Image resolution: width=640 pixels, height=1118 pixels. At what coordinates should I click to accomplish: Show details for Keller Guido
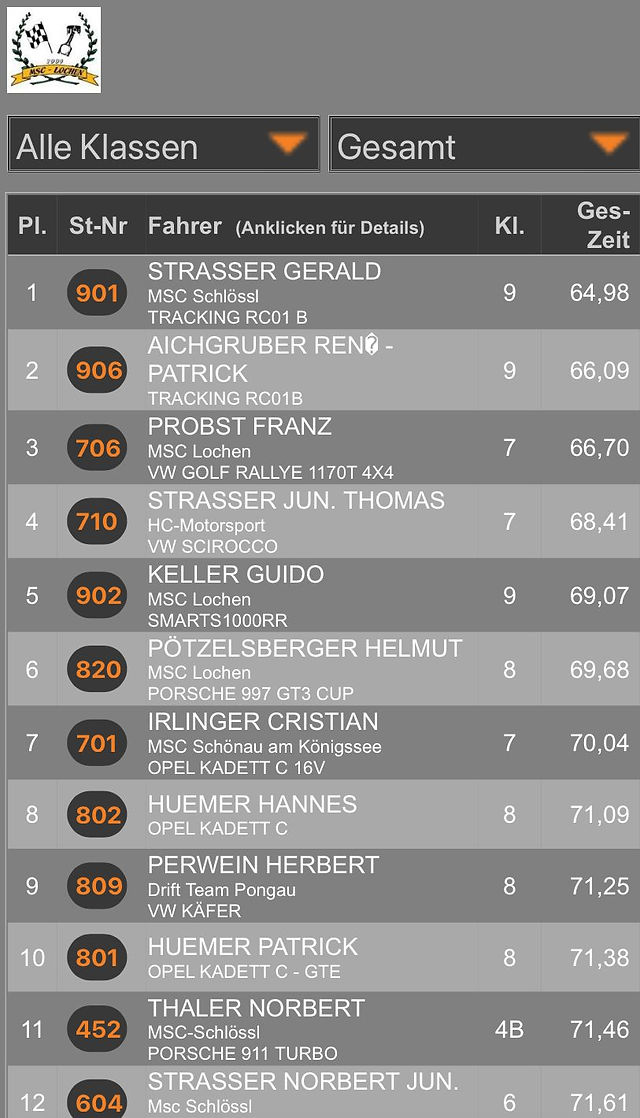click(324, 596)
